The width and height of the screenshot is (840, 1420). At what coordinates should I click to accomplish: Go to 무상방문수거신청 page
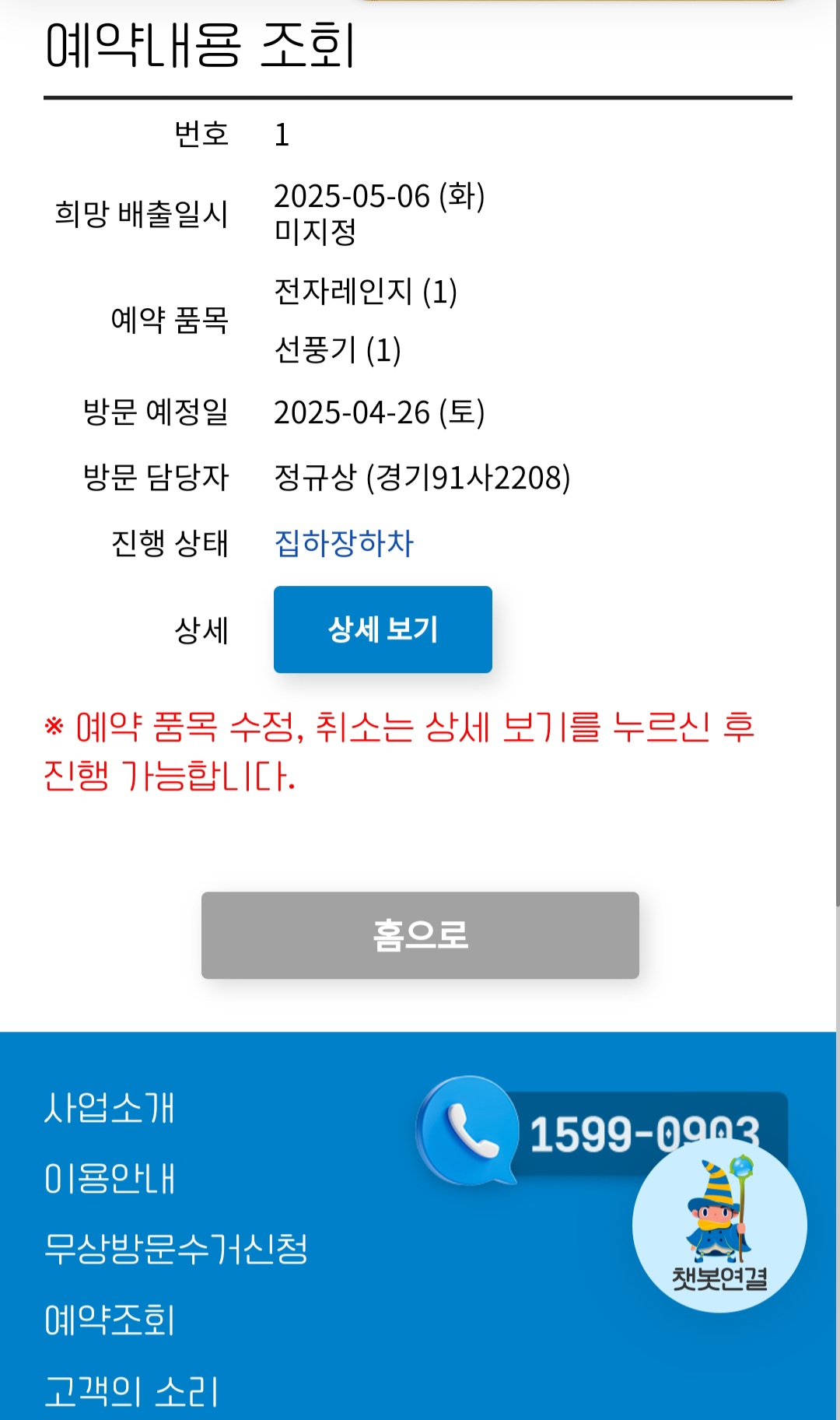(176, 1249)
